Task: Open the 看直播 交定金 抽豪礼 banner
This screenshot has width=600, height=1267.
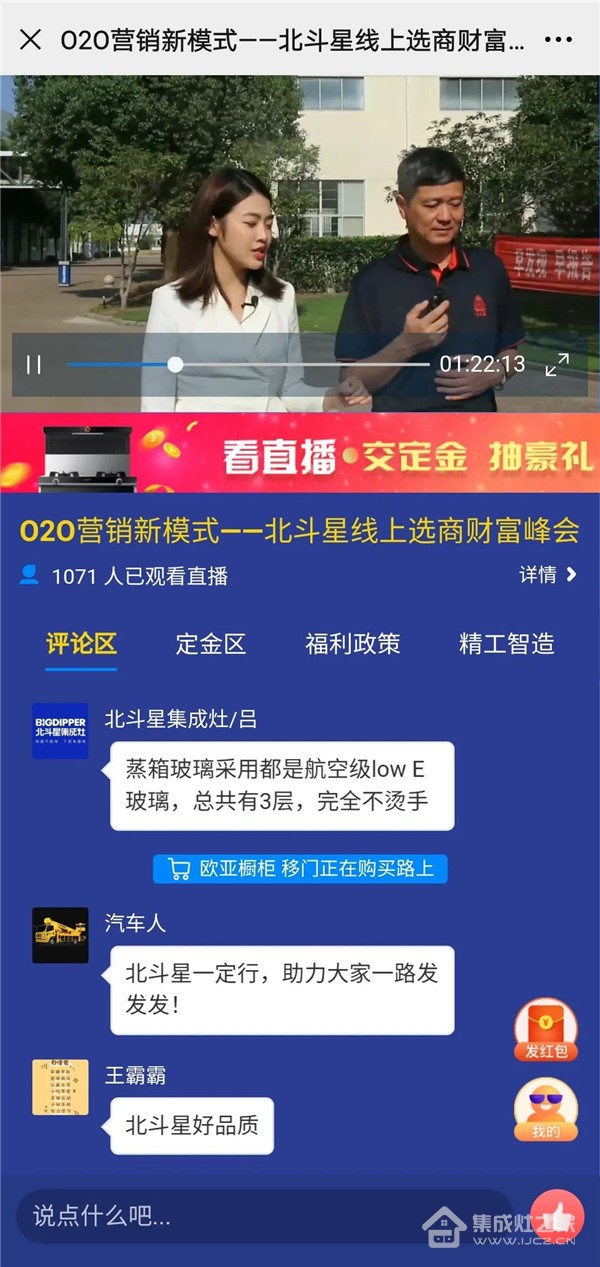Action: coord(300,453)
